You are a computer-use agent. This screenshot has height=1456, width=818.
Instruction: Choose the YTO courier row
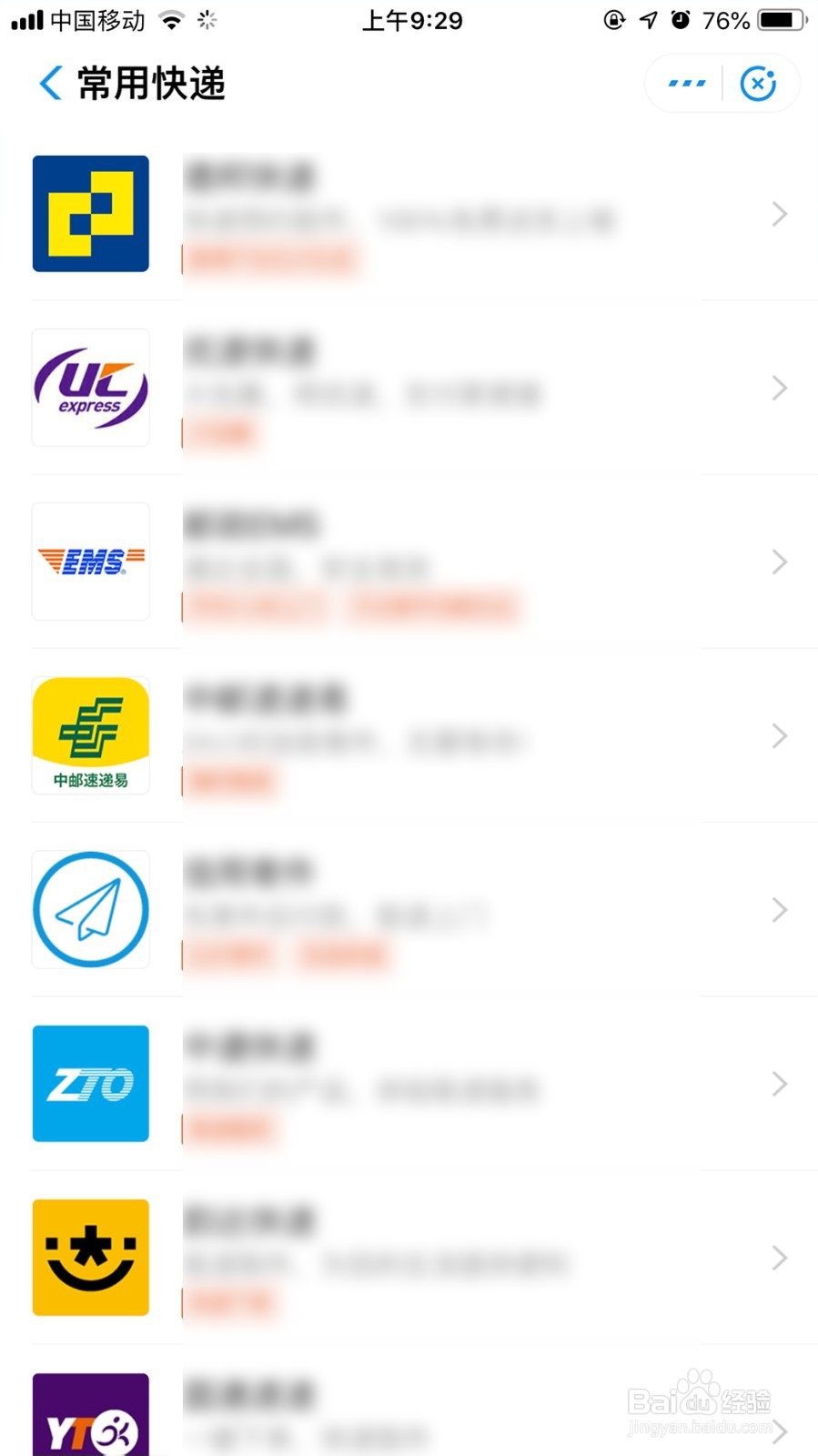click(x=409, y=1415)
